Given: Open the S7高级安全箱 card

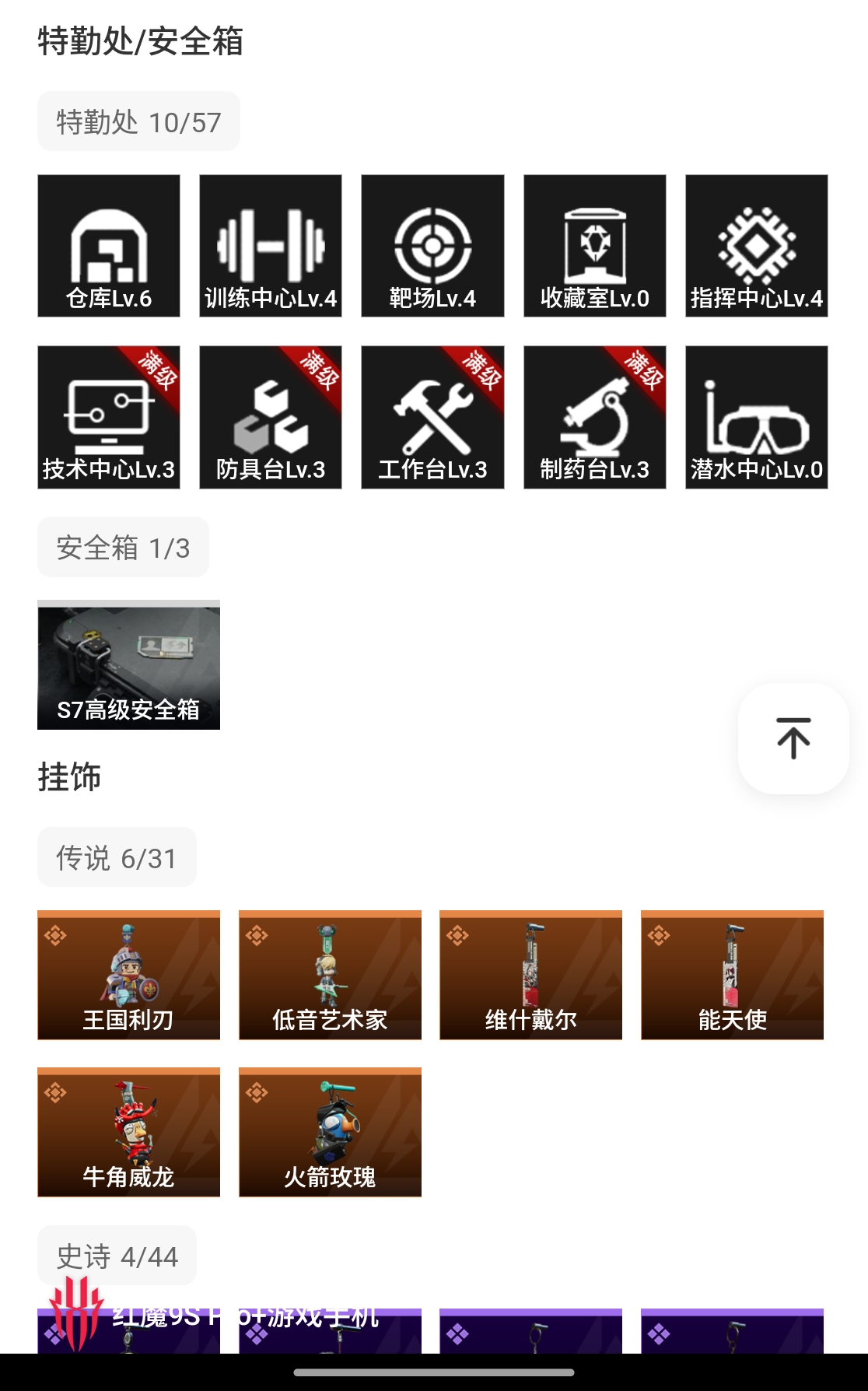Looking at the screenshot, I should pos(128,665).
